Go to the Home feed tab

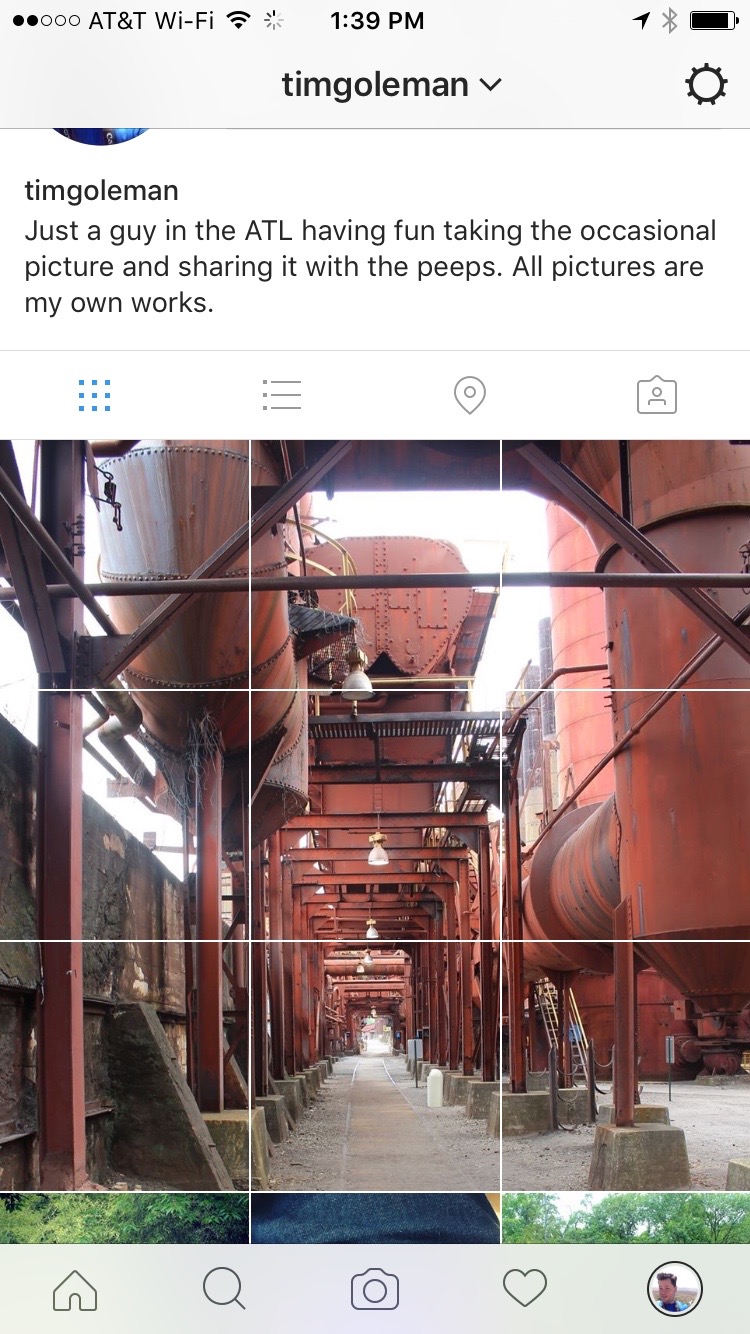(75, 1290)
